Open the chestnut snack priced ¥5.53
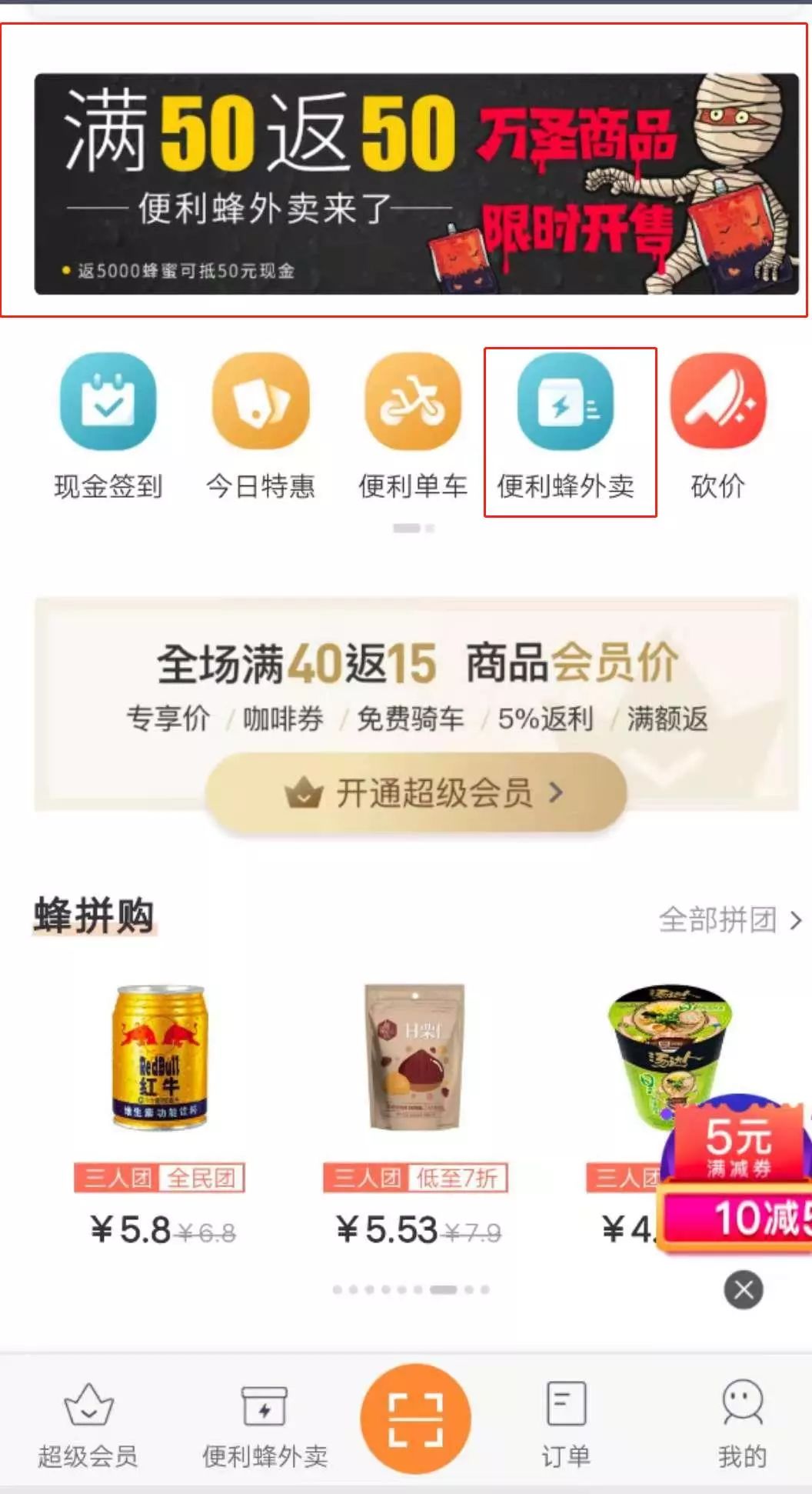The height and width of the screenshot is (1494, 812). [415, 1058]
